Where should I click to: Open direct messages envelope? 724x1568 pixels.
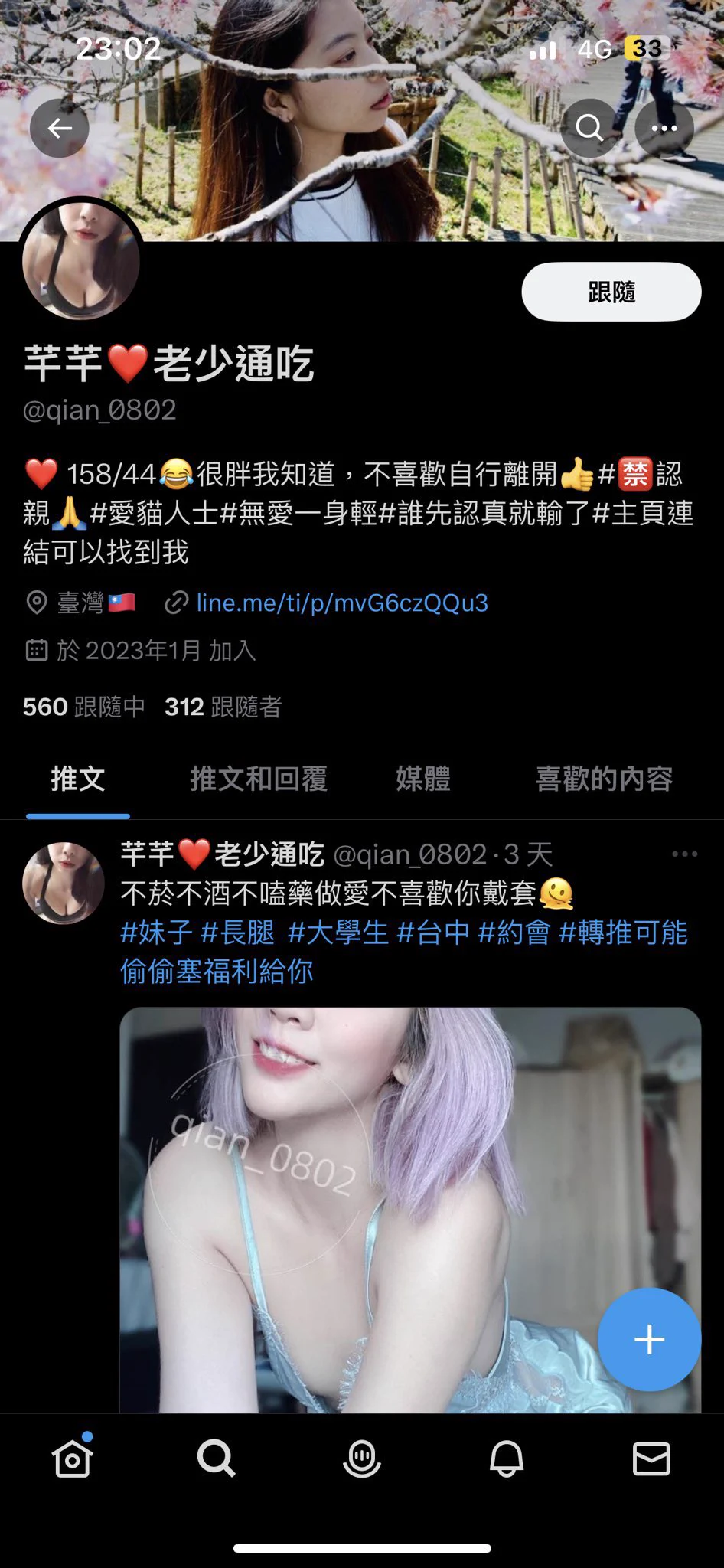[651, 1459]
